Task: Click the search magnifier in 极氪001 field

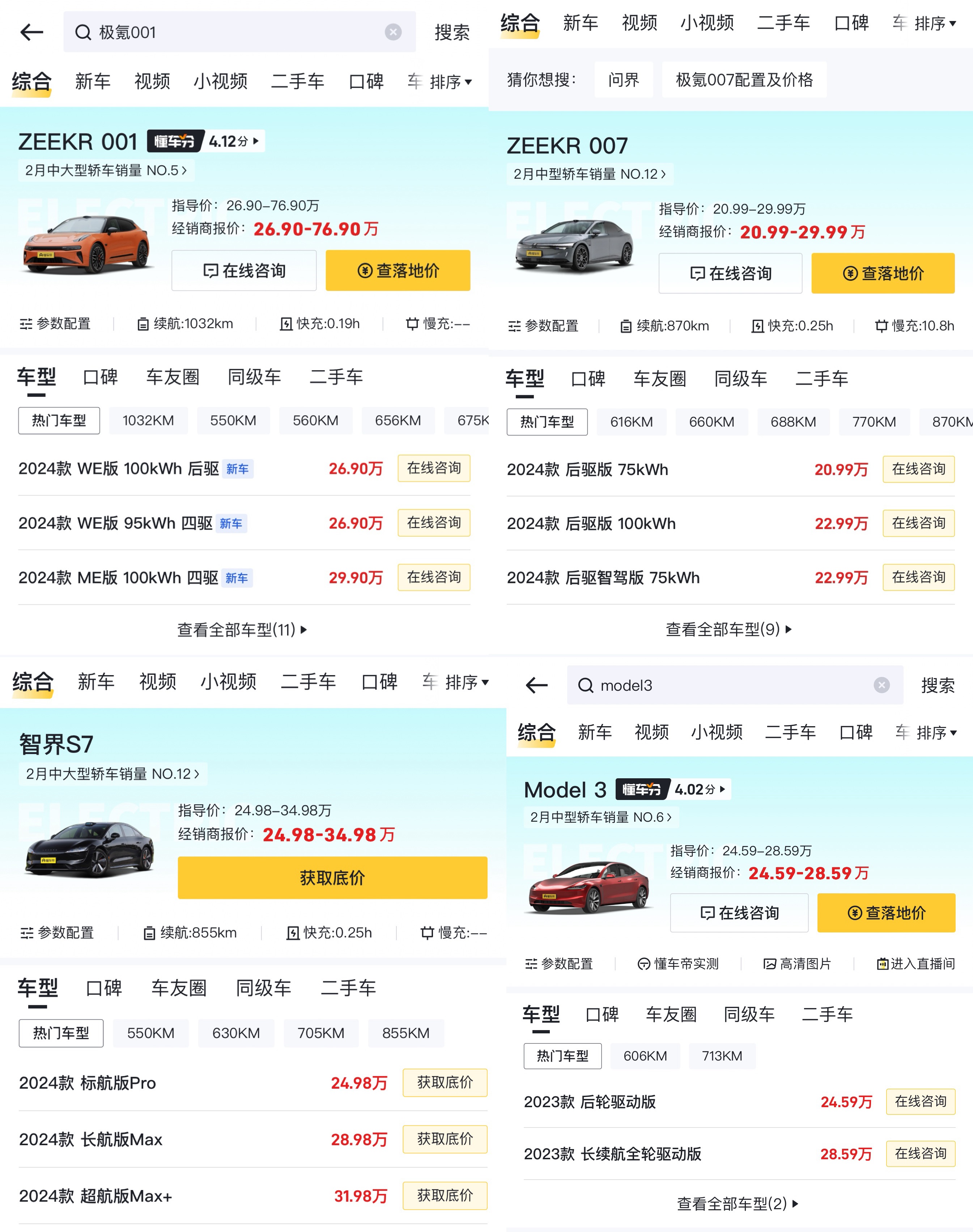Action: point(83,32)
